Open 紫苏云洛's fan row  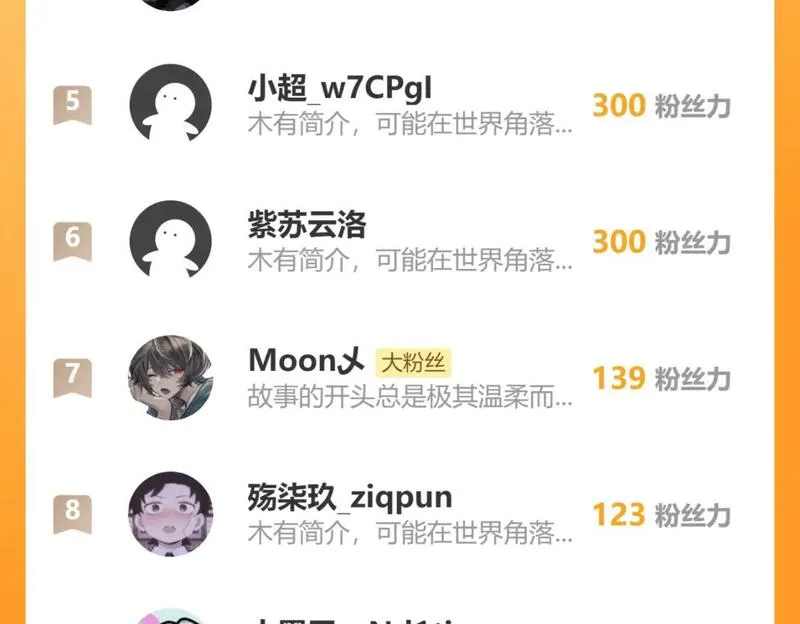pyautogui.click(x=399, y=241)
